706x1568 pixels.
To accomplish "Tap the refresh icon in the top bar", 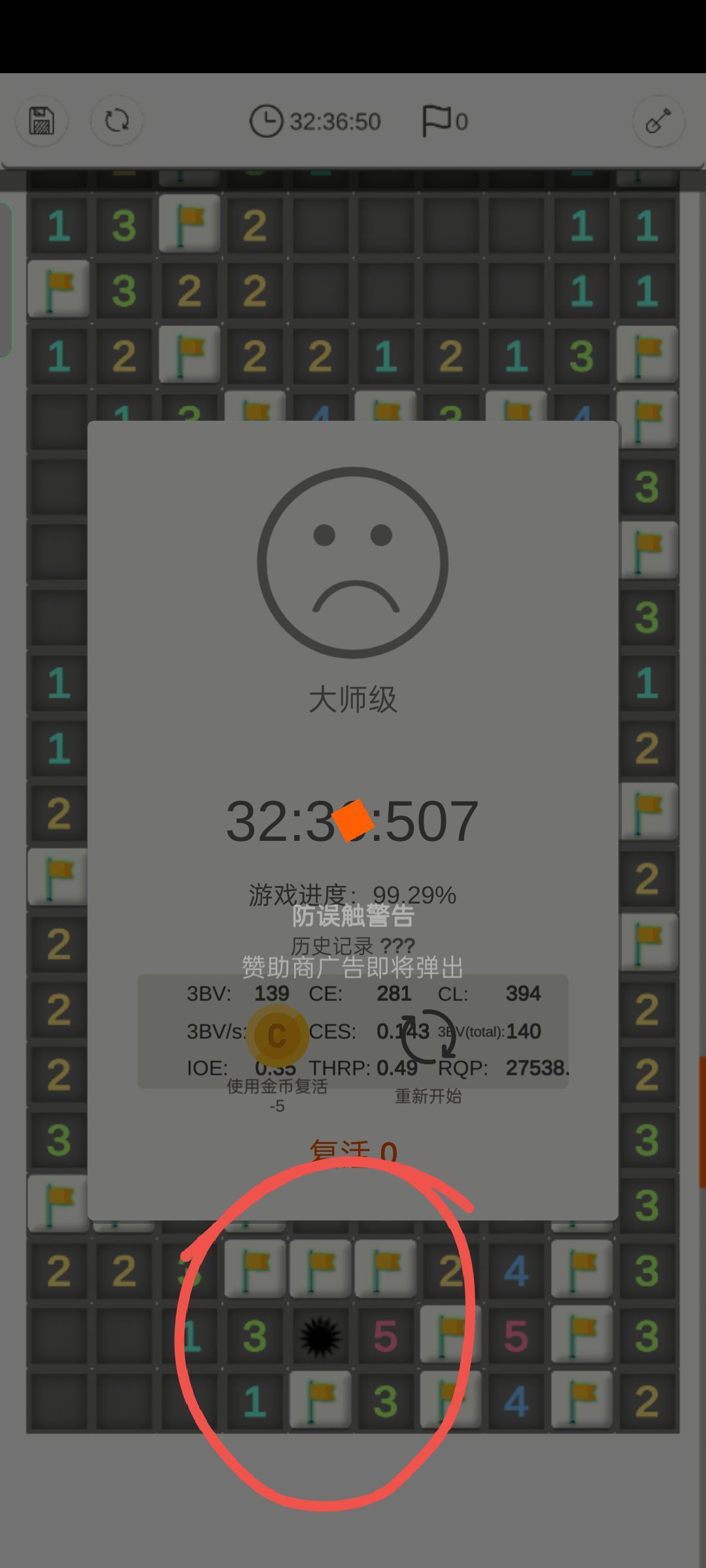I will (x=117, y=121).
